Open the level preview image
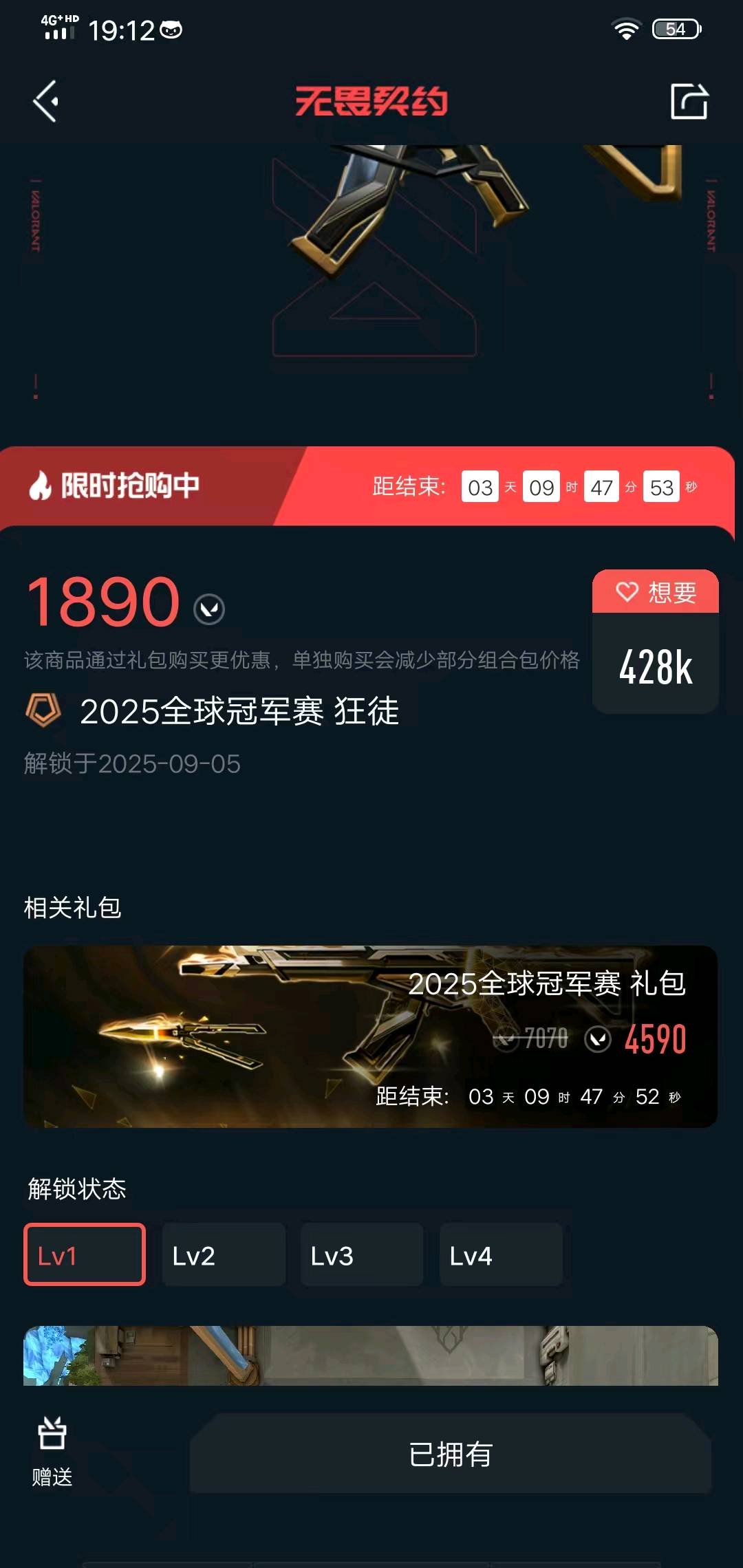The width and height of the screenshot is (743, 1568). pos(370,1355)
